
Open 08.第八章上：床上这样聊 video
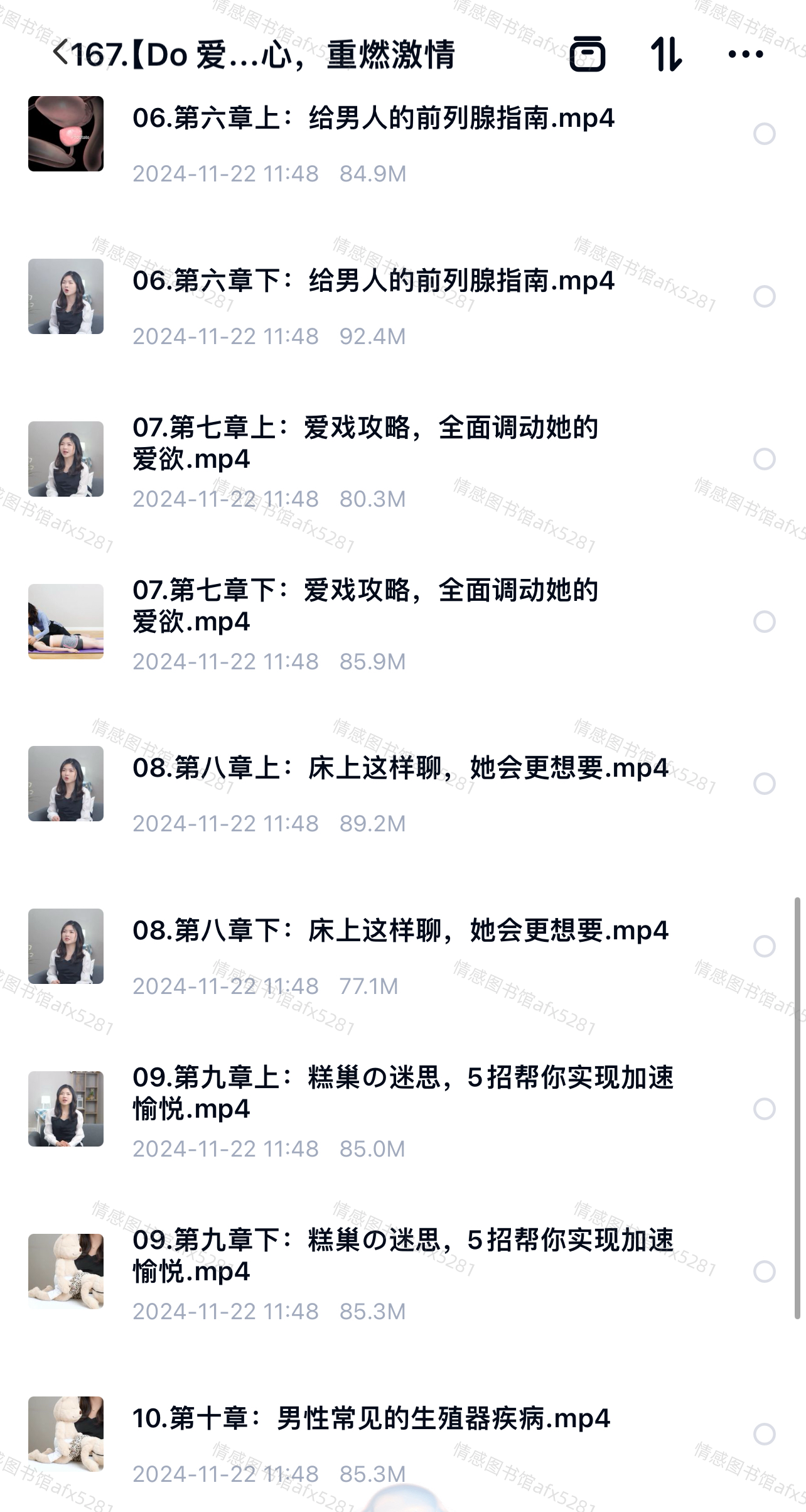click(400, 768)
